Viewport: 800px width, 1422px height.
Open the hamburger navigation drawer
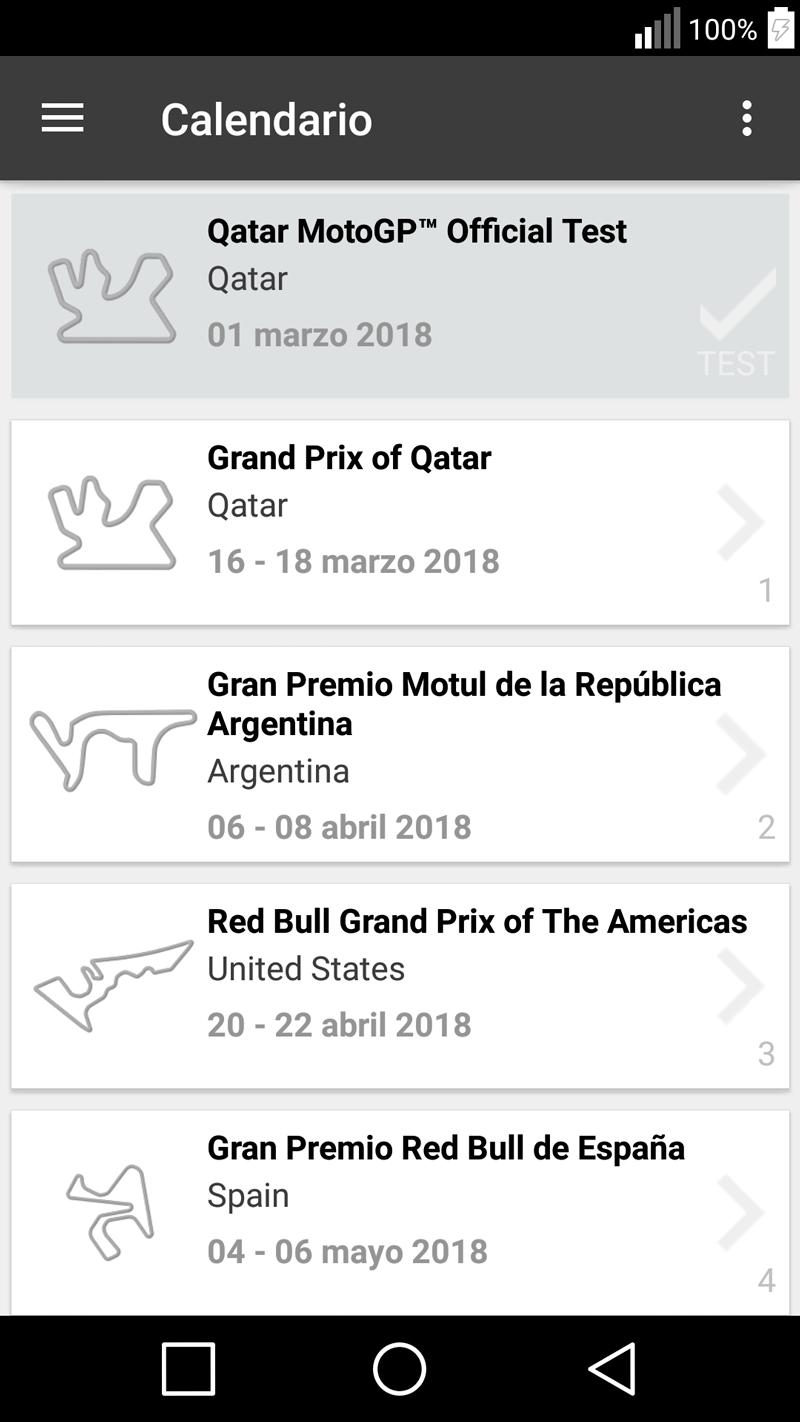62,118
